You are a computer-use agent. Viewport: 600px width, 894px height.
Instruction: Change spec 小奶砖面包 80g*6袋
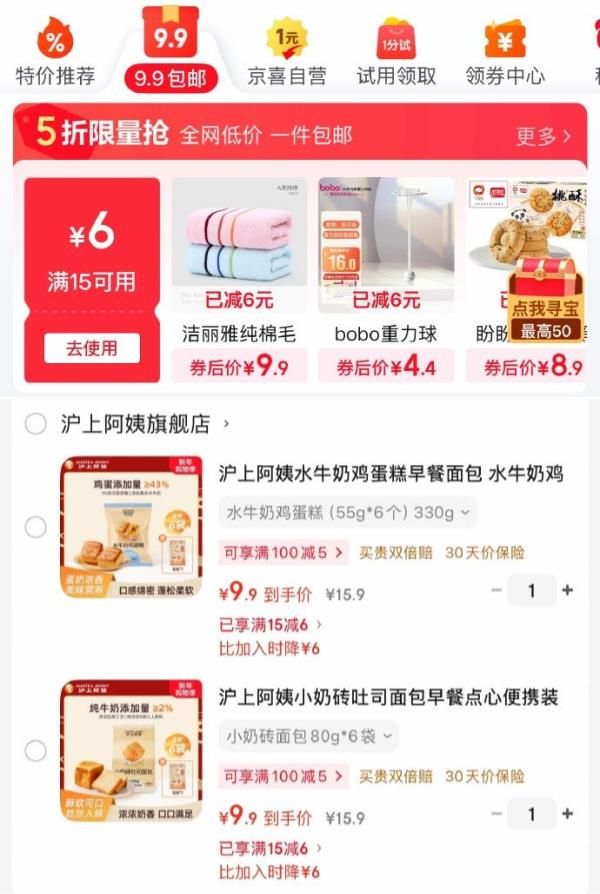tap(308, 737)
